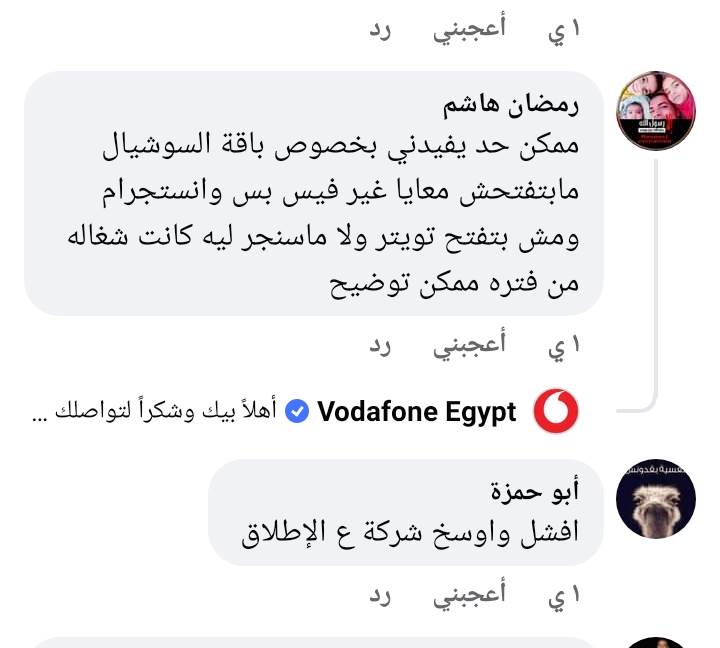Like رمضان هاشم's comment

[469, 345]
